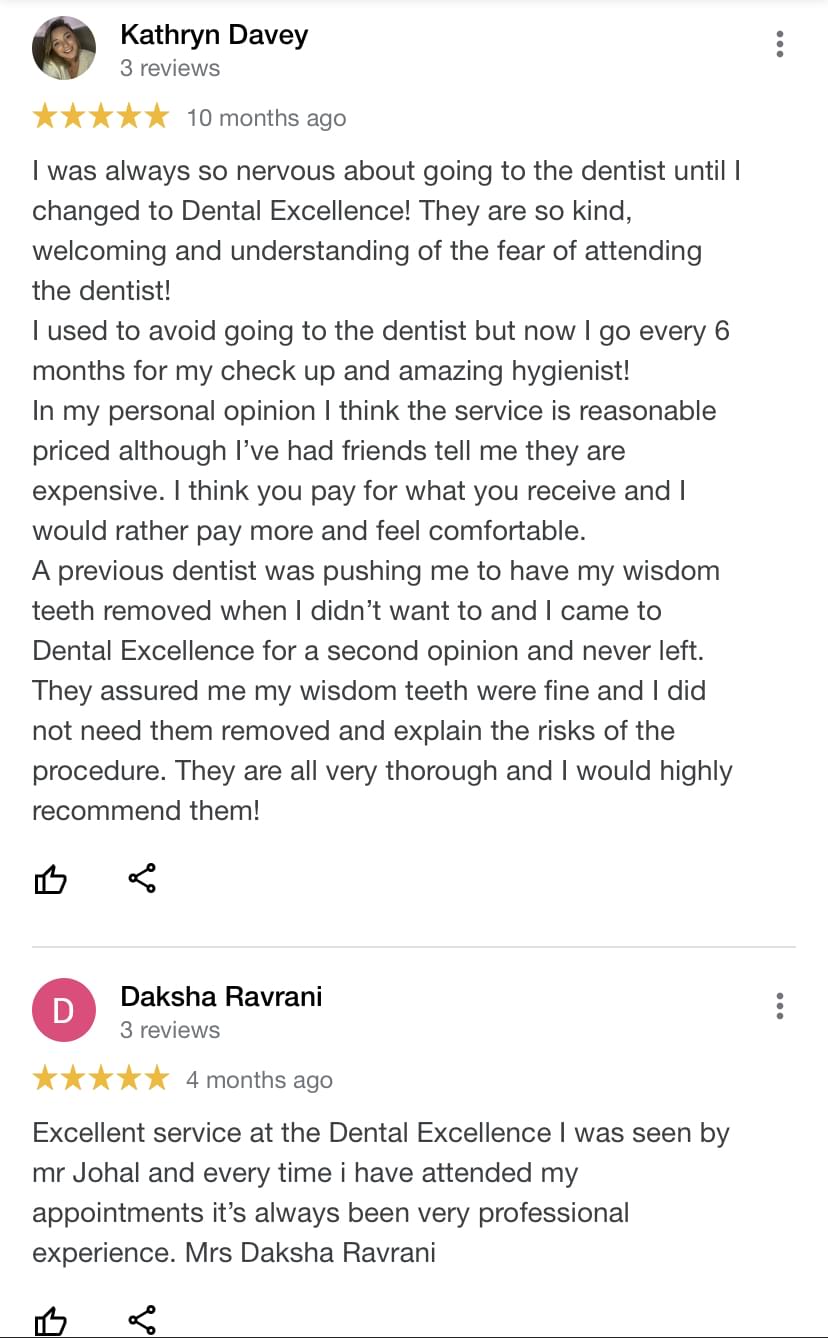Image resolution: width=828 pixels, height=1338 pixels.
Task: Open overflow menu on Daksha Ravrani's review
Action: (x=779, y=1006)
